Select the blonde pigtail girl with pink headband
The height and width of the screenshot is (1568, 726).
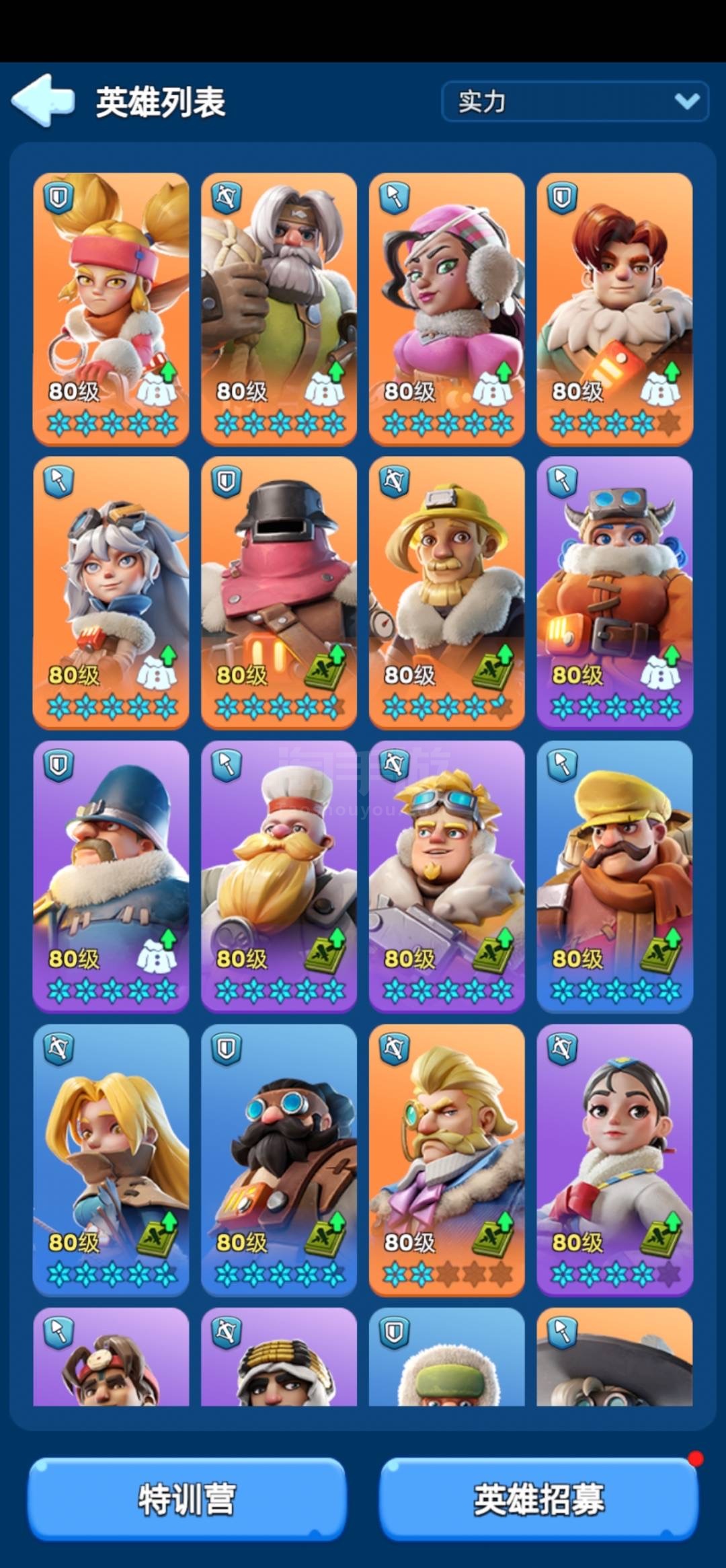pos(111,309)
